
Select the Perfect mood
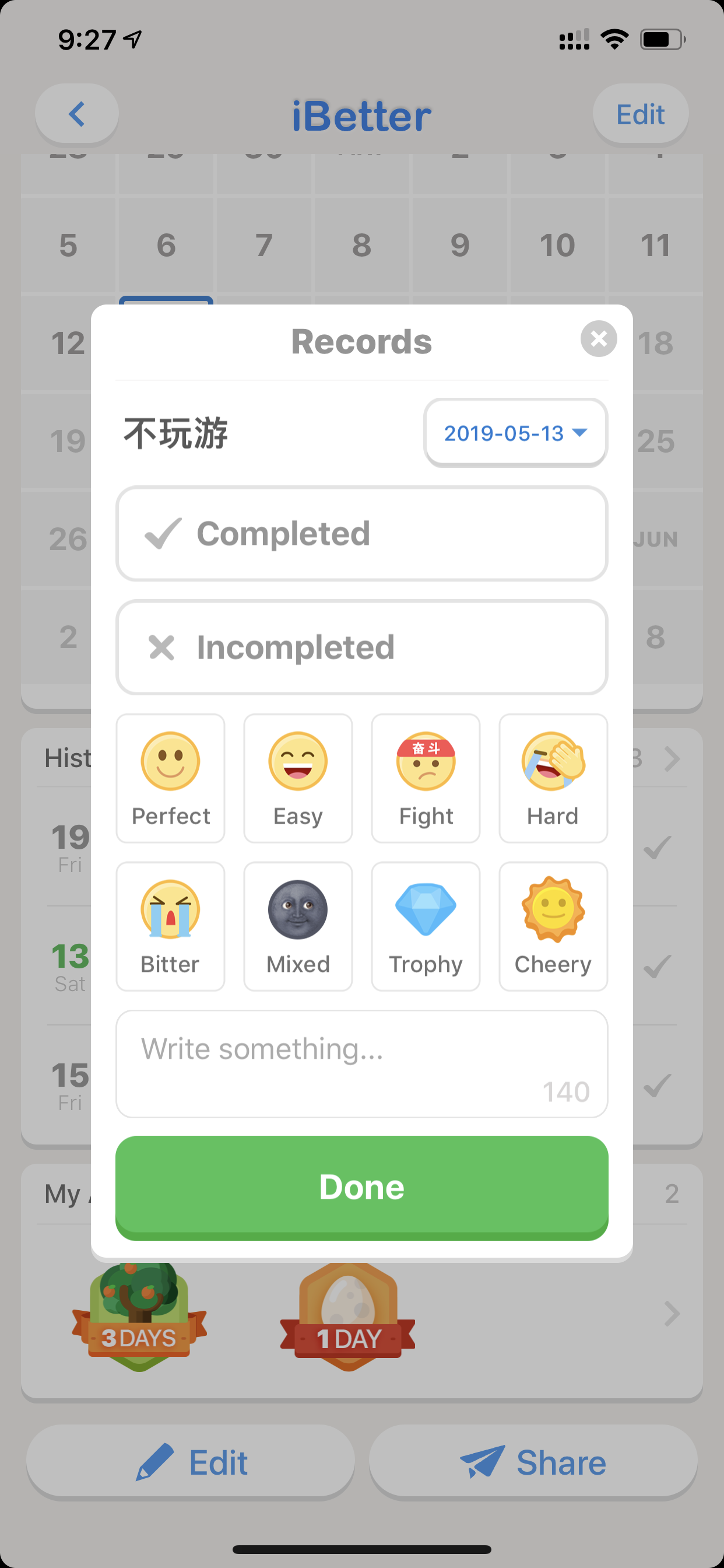pyautogui.click(x=170, y=778)
